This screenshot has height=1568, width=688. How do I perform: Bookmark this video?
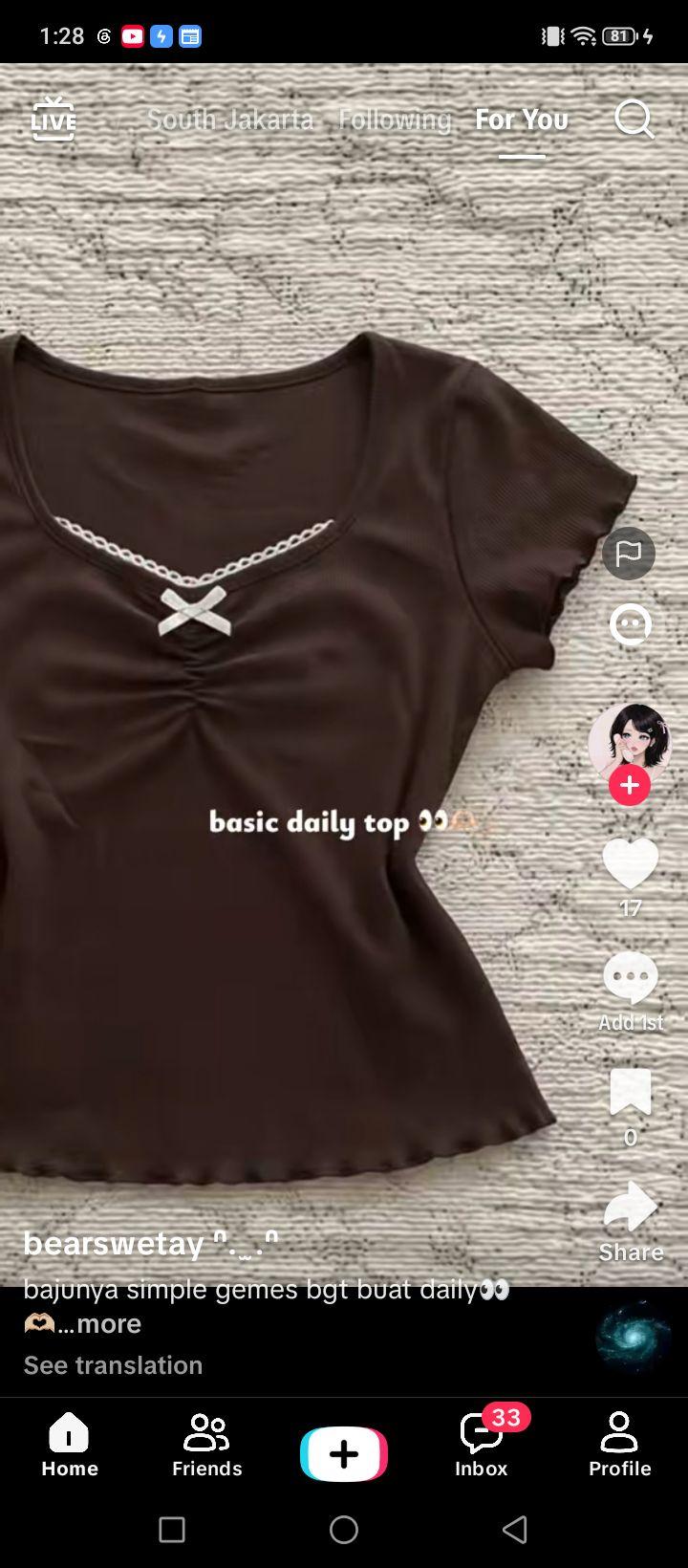coord(631,1092)
